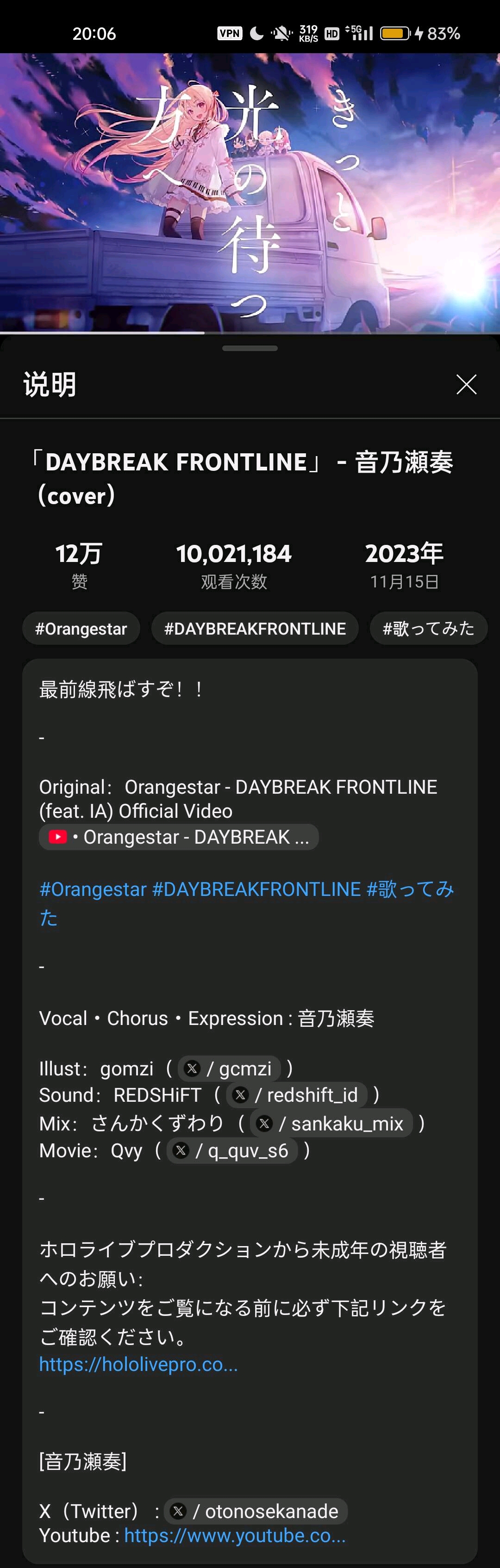Open the sankaku_mix X link
The width and height of the screenshot is (500, 1568).
[331, 1123]
